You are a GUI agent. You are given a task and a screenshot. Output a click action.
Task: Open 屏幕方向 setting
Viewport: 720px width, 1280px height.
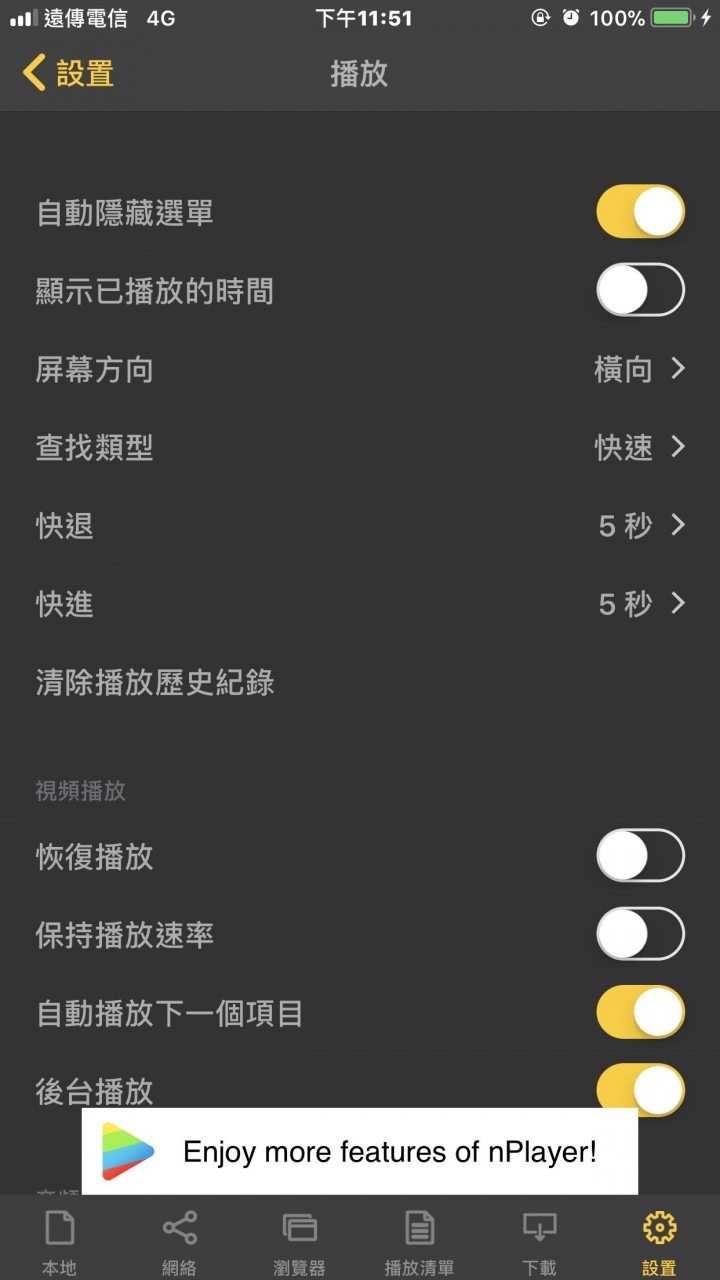point(360,370)
